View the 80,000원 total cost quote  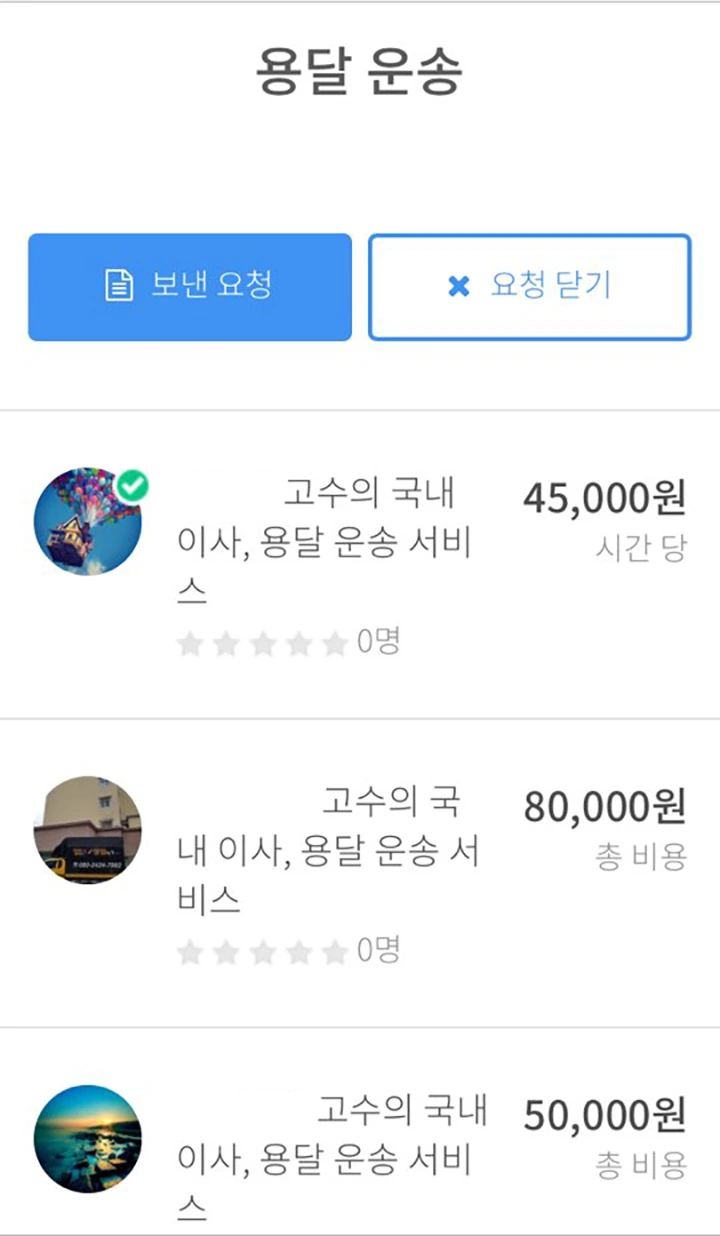click(x=360, y=872)
